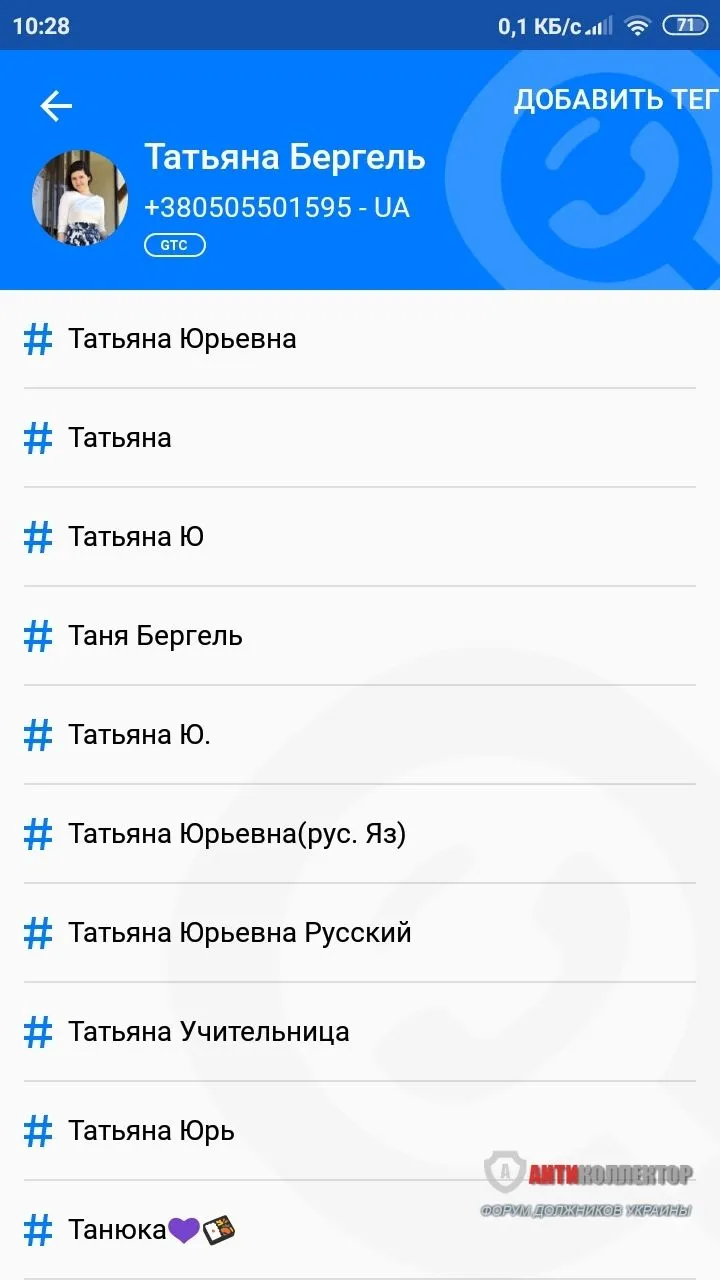Expand the tag Татьяна Юрьевна(рус. Яз)

click(x=236, y=833)
